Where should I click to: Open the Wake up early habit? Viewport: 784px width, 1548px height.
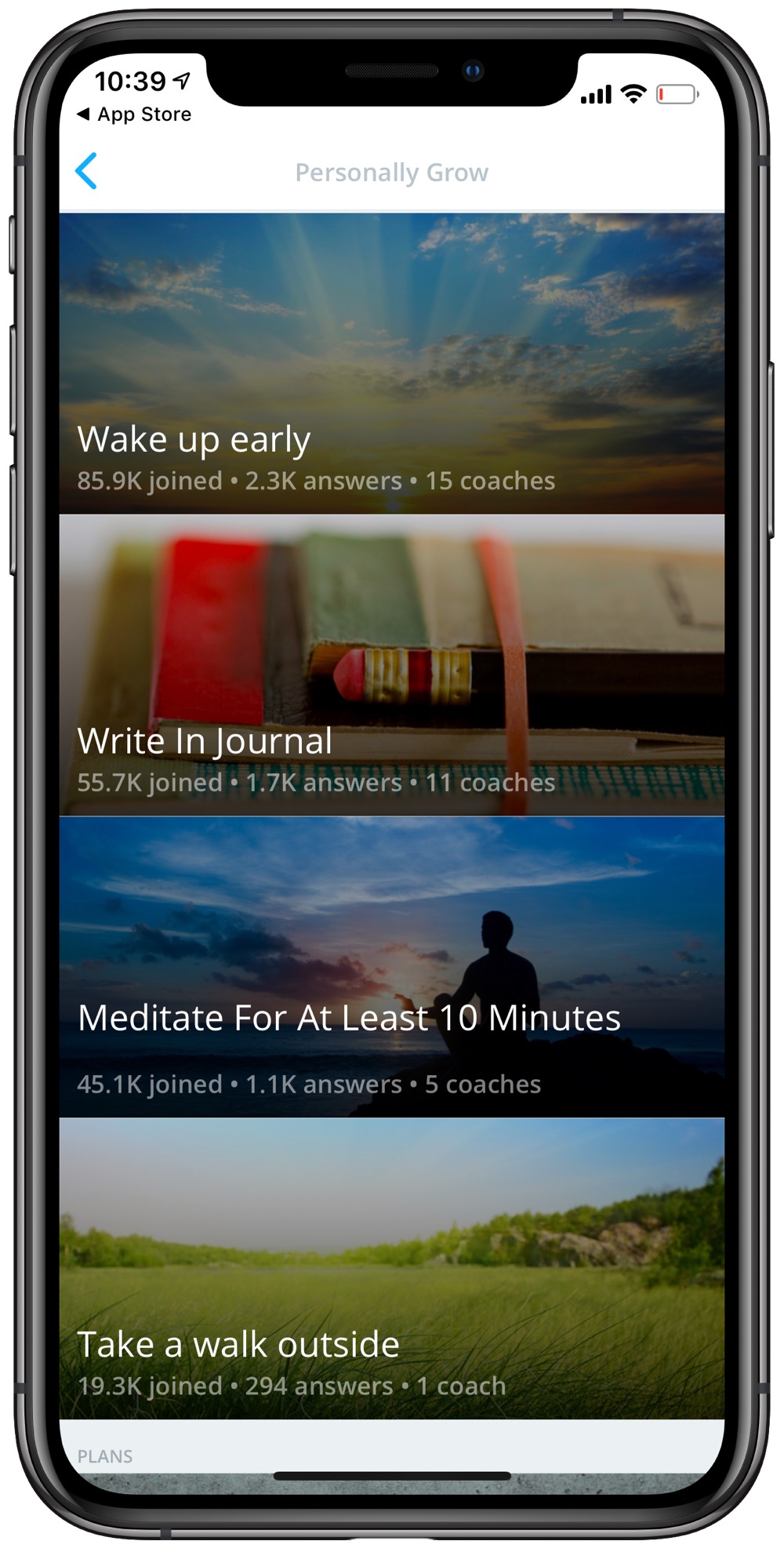pos(392,363)
